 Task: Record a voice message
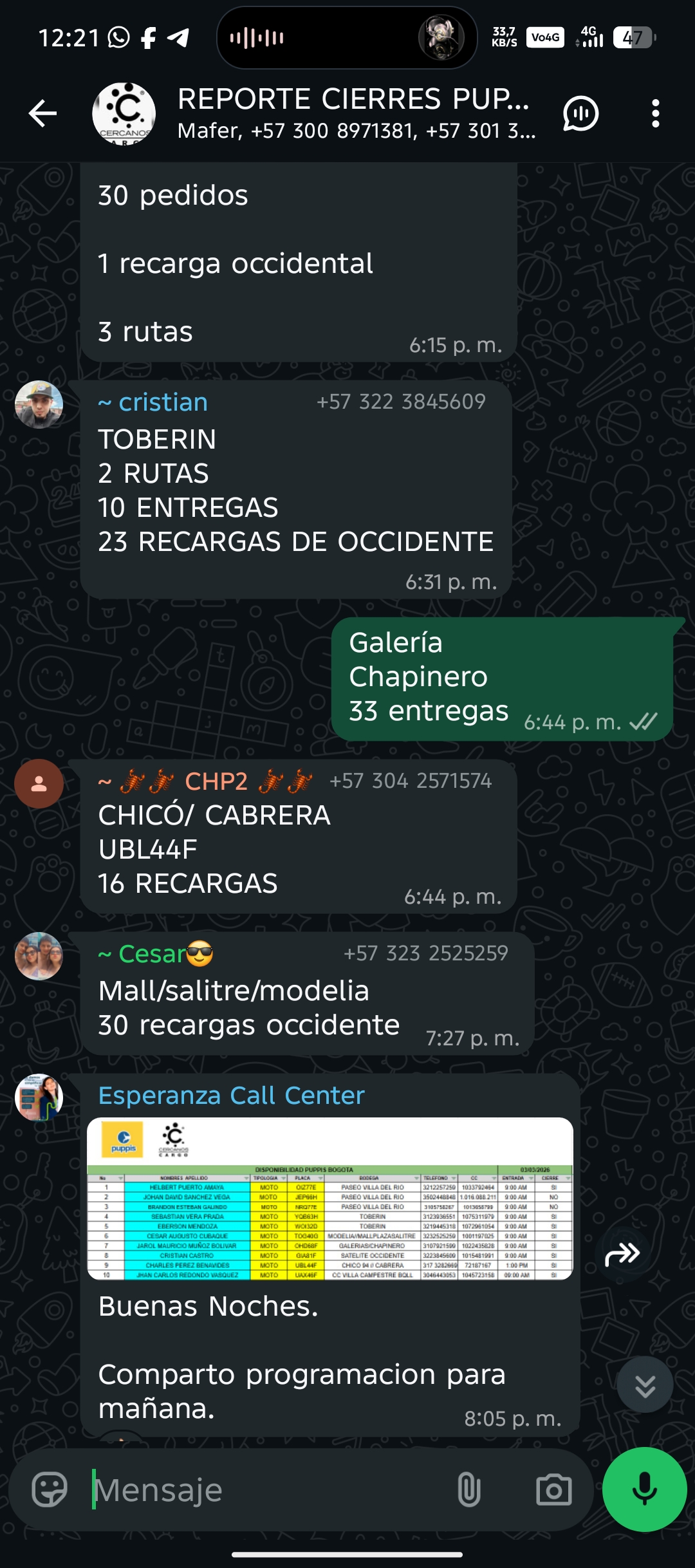[x=644, y=1489]
